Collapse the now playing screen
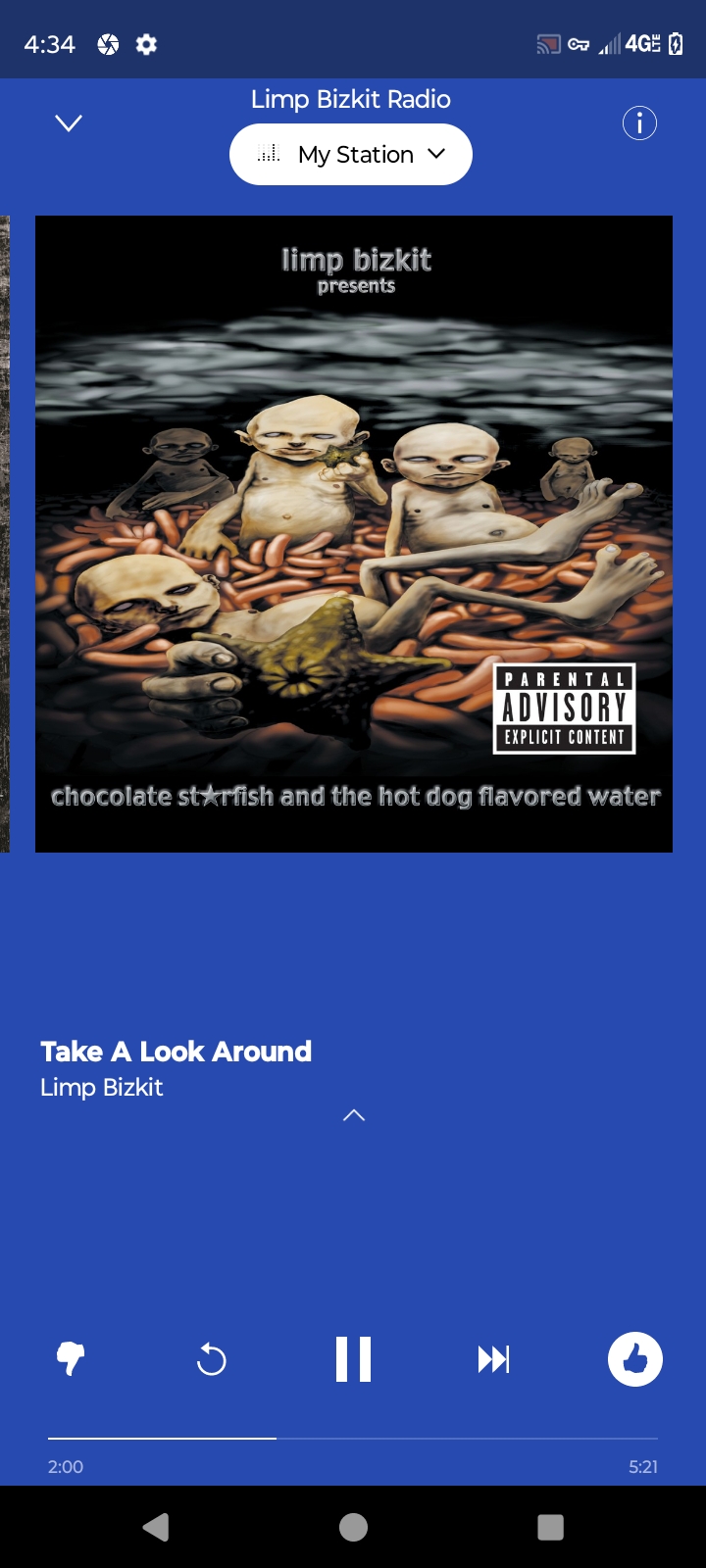The width and height of the screenshot is (706, 1568). [x=69, y=123]
